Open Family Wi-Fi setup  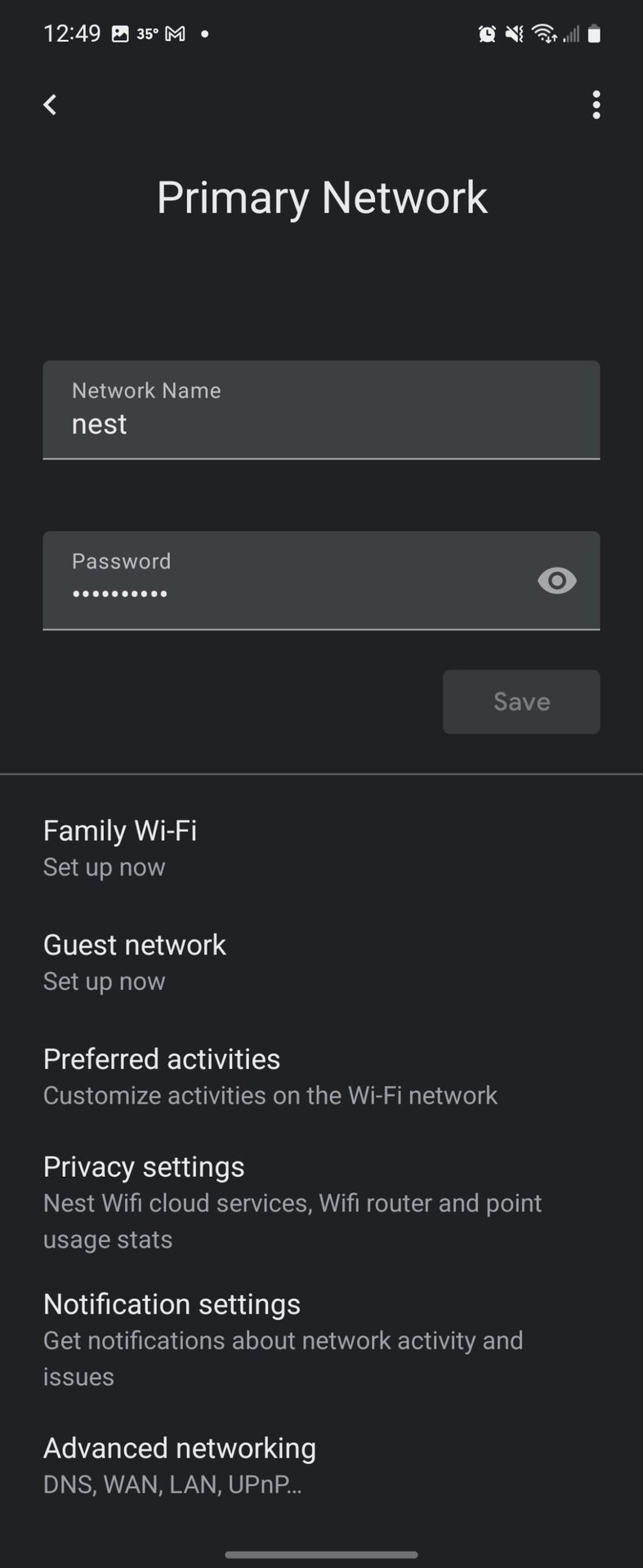click(120, 847)
